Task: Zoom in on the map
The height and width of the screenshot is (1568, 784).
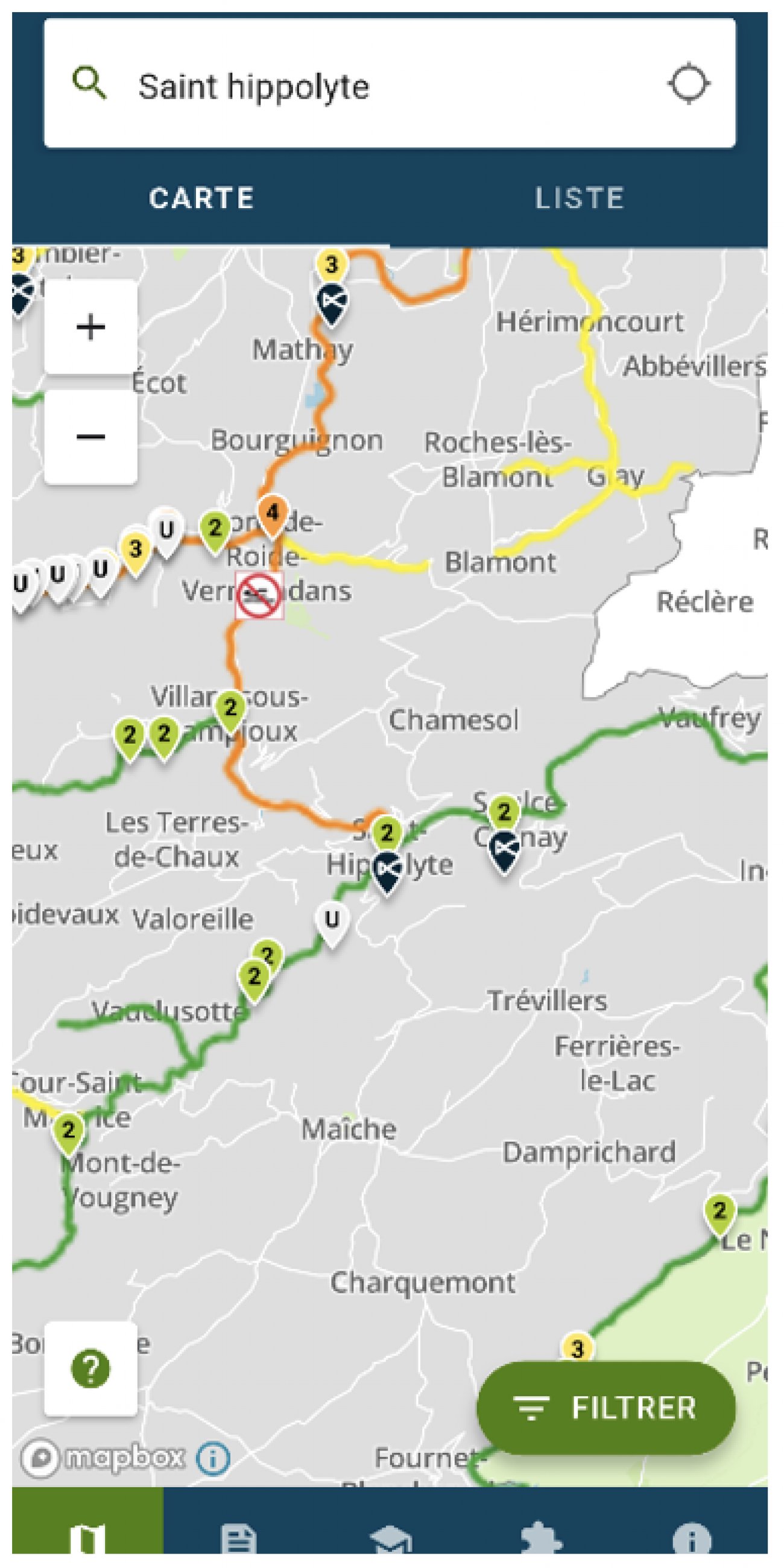Action: (x=90, y=327)
